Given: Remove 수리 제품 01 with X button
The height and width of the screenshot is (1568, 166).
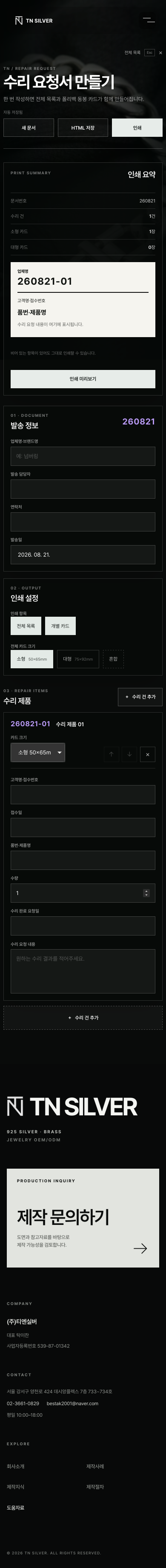Looking at the screenshot, I should tap(147, 754).
